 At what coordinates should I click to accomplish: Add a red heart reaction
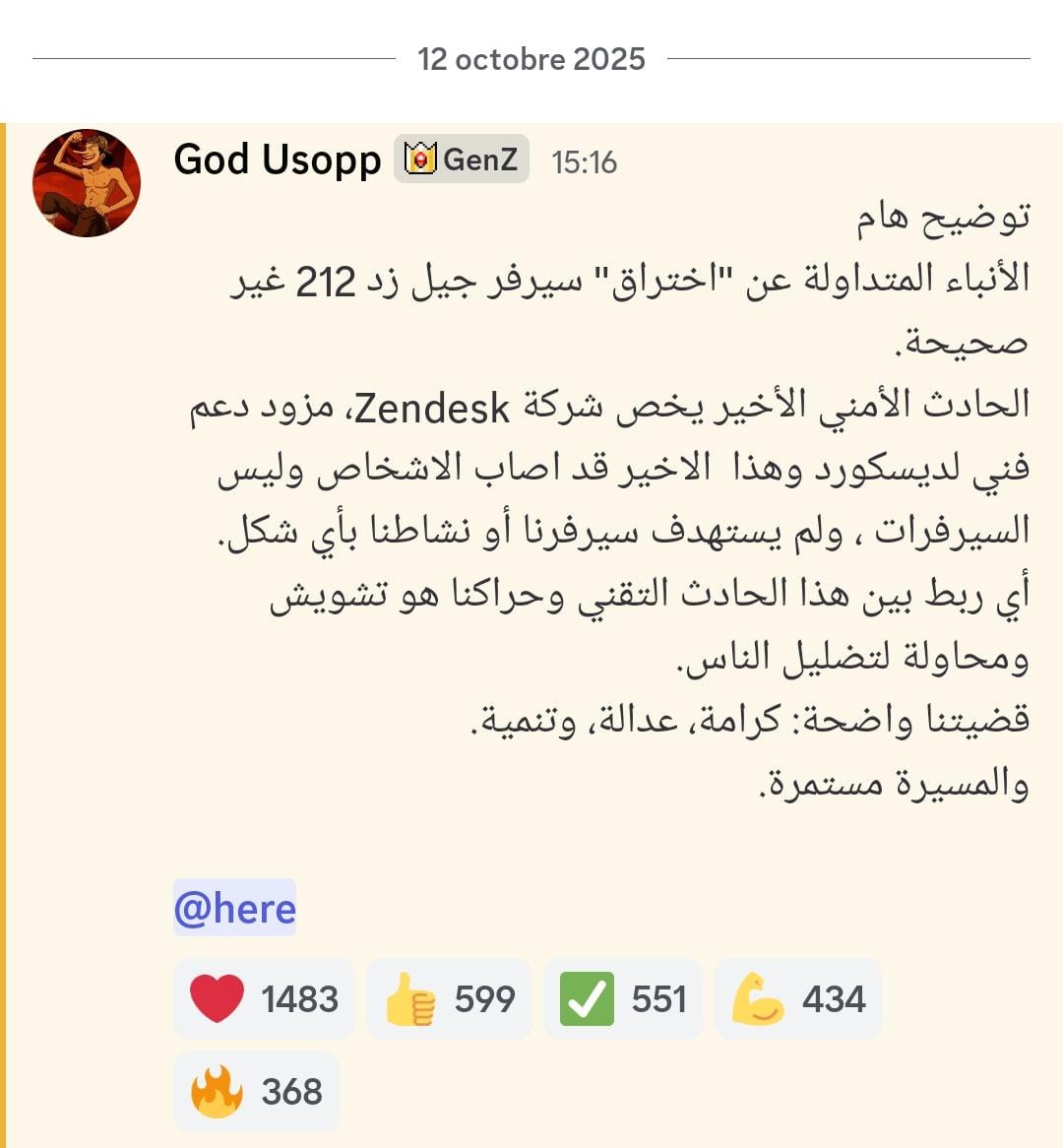(264, 998)
